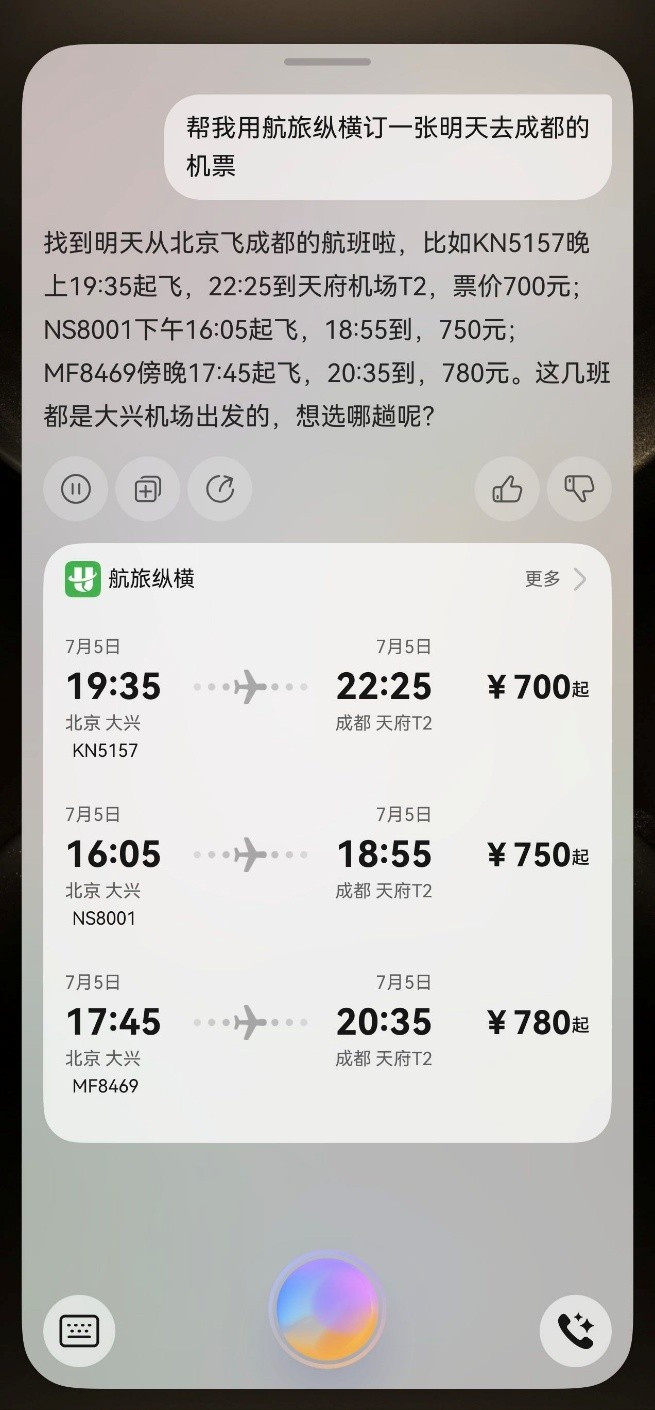The image size is (655, 1410).
Task: Give the answer a thumbs down
Action: (x=579, y=489)
